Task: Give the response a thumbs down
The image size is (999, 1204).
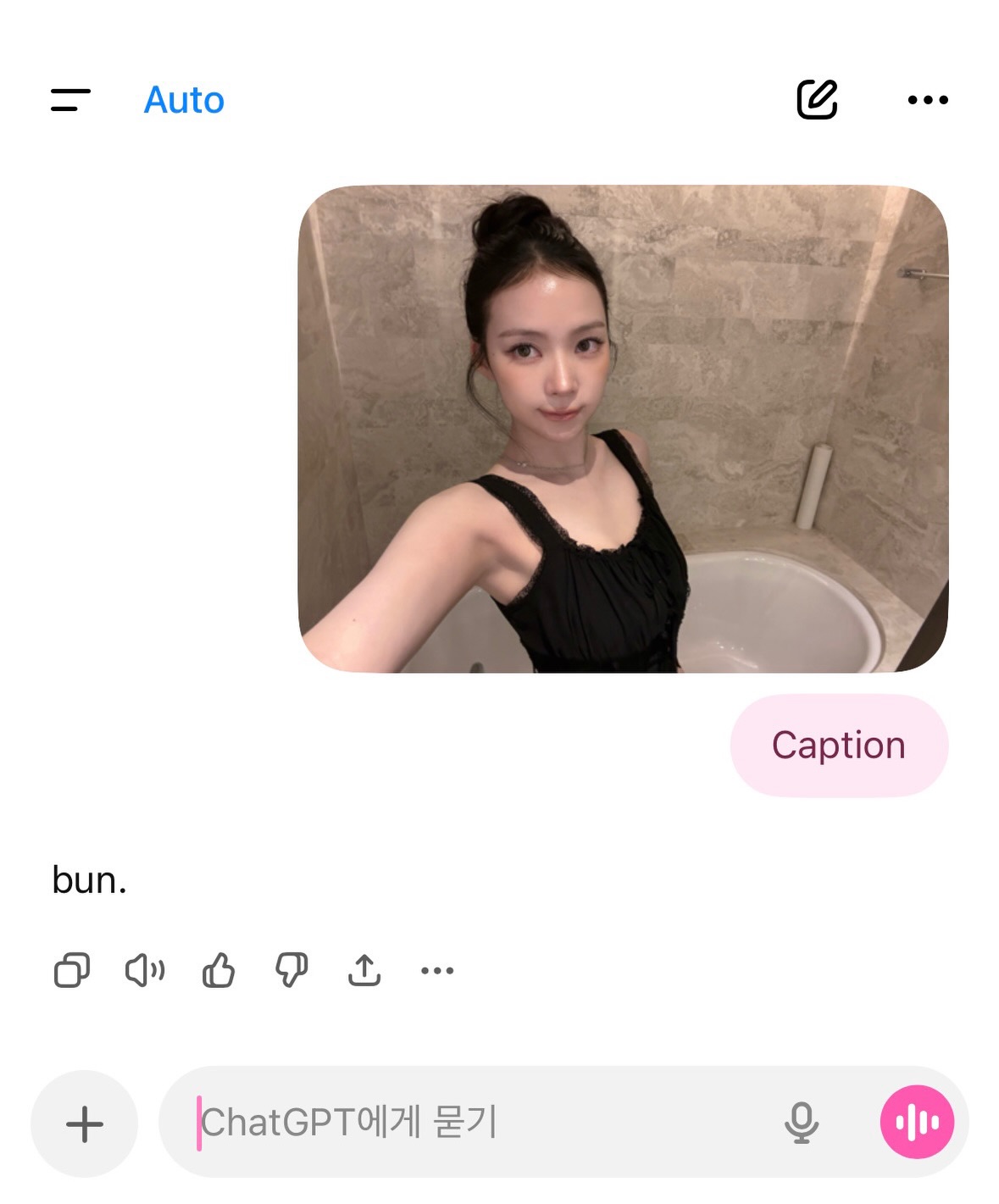Action: [x=291, y=970]
